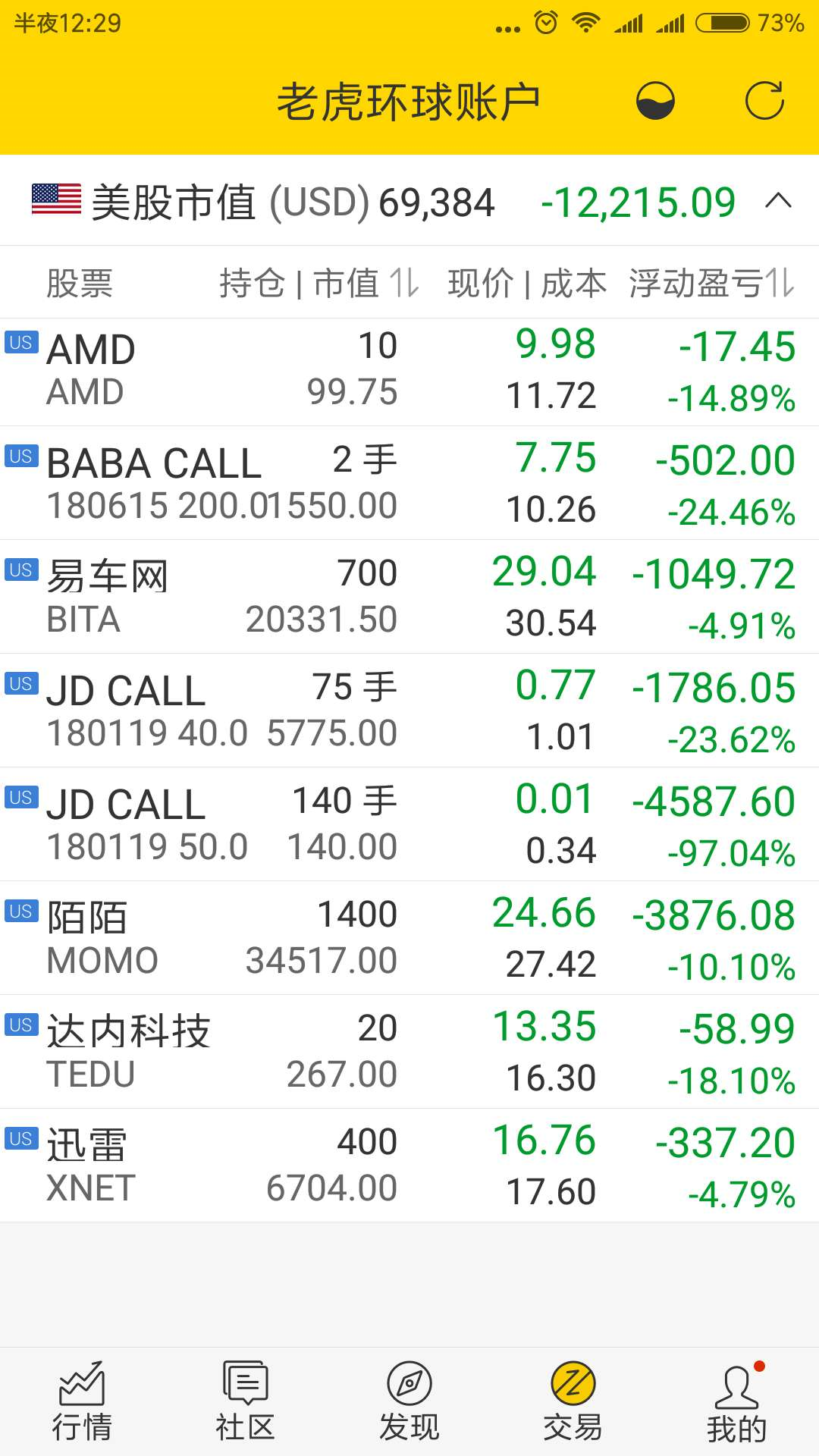Collapse the 美股市值 holdings section
The width and height of the screenshot is (819, 1456).
click(778, 201)
